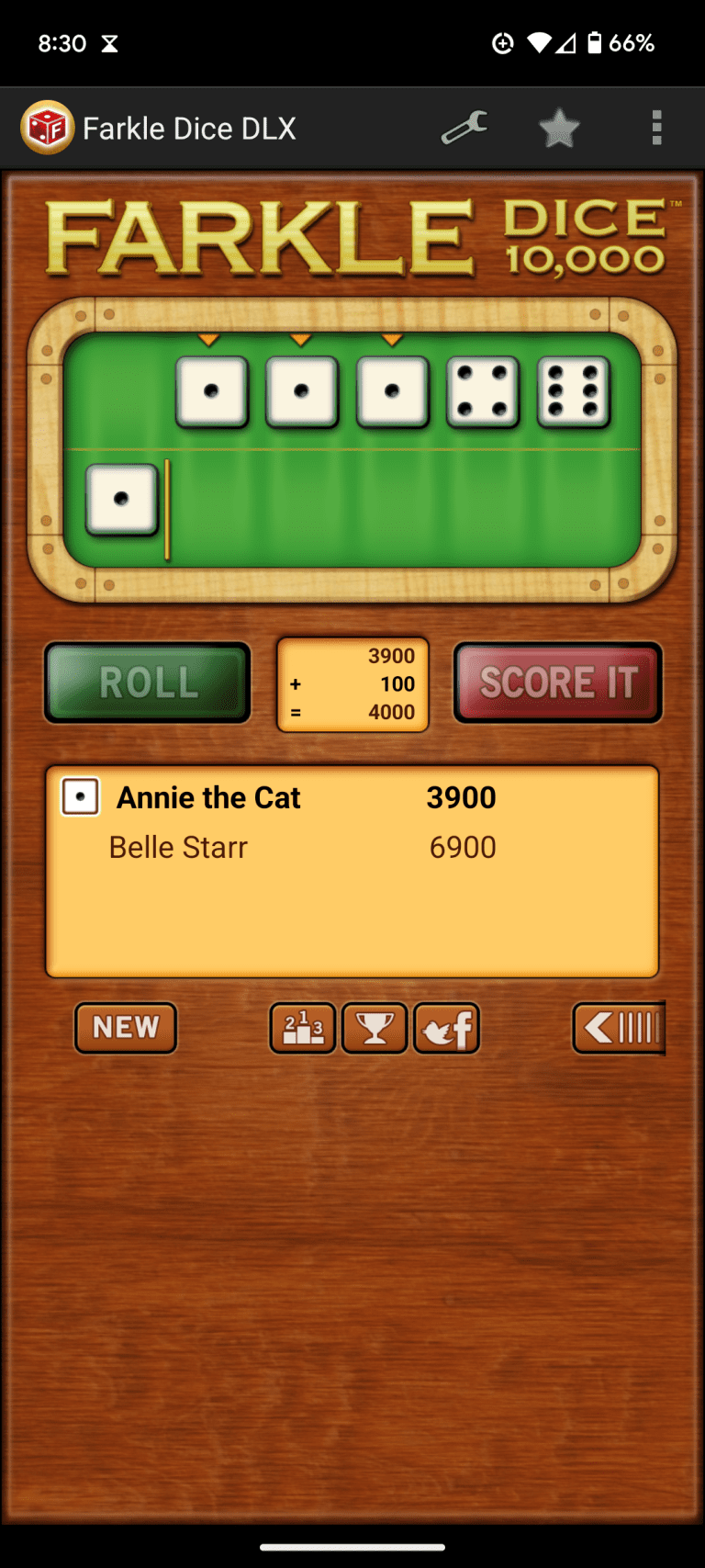This screenshot has width=705, height=1568.
Task: Rate the game via the star icon
Action: pyautogui.click(x=559, y=128)
